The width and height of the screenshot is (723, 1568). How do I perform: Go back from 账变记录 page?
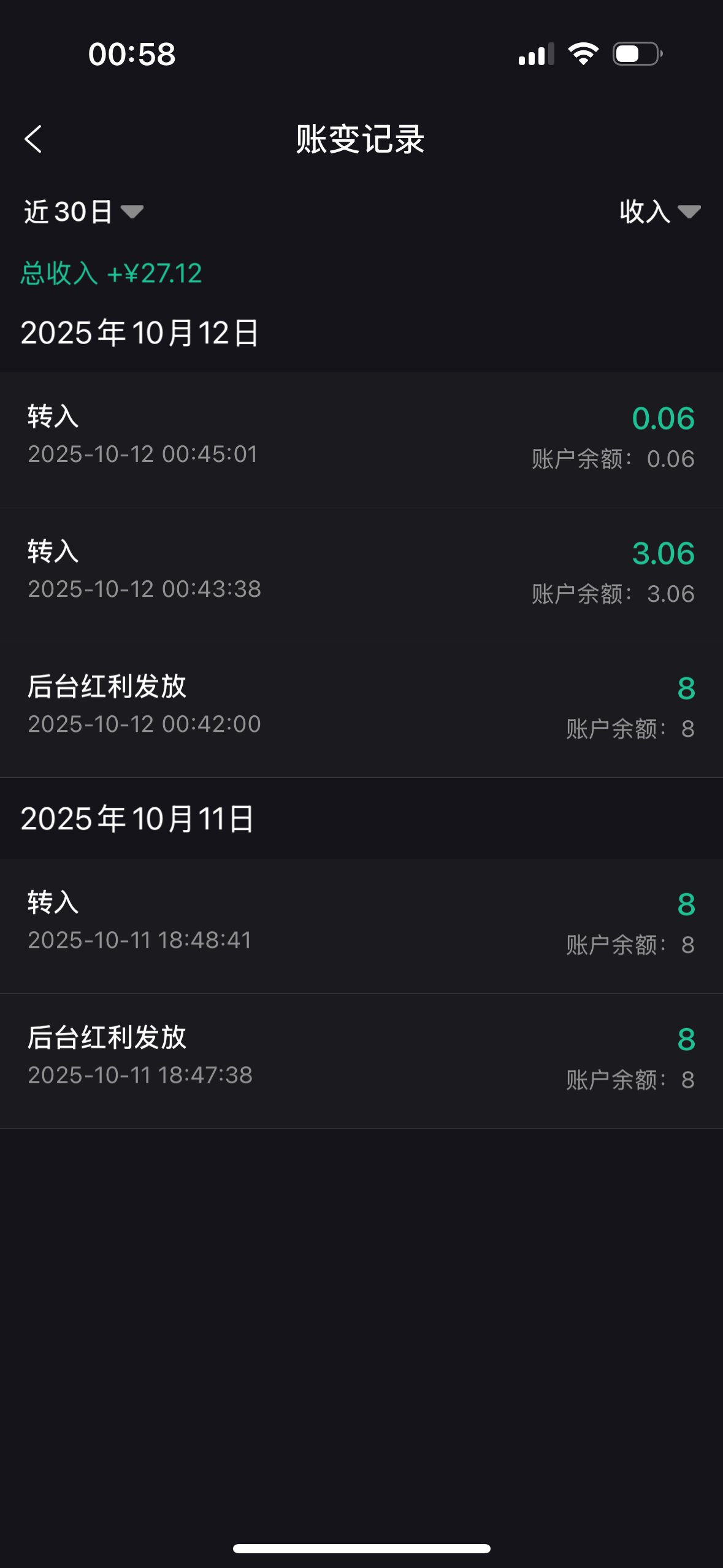(34, 139)
